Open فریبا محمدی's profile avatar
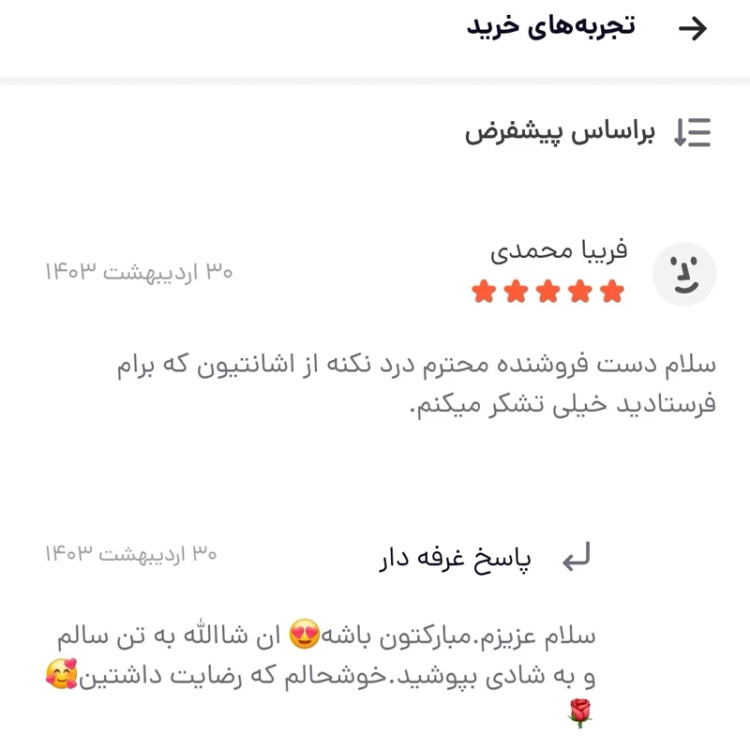750x750 pixels. 684,274
